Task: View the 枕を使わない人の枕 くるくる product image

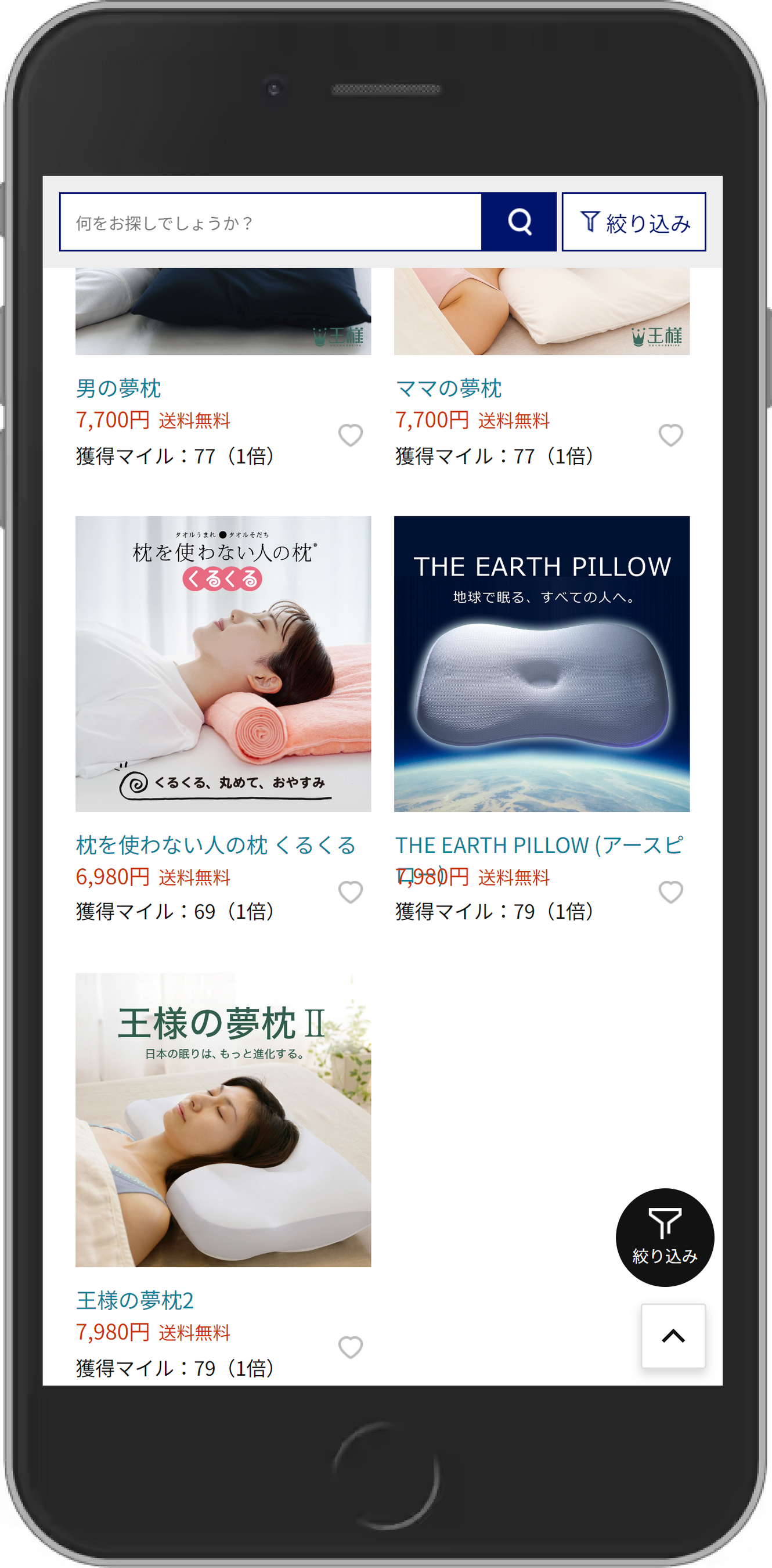Action: tap(223, 663)
